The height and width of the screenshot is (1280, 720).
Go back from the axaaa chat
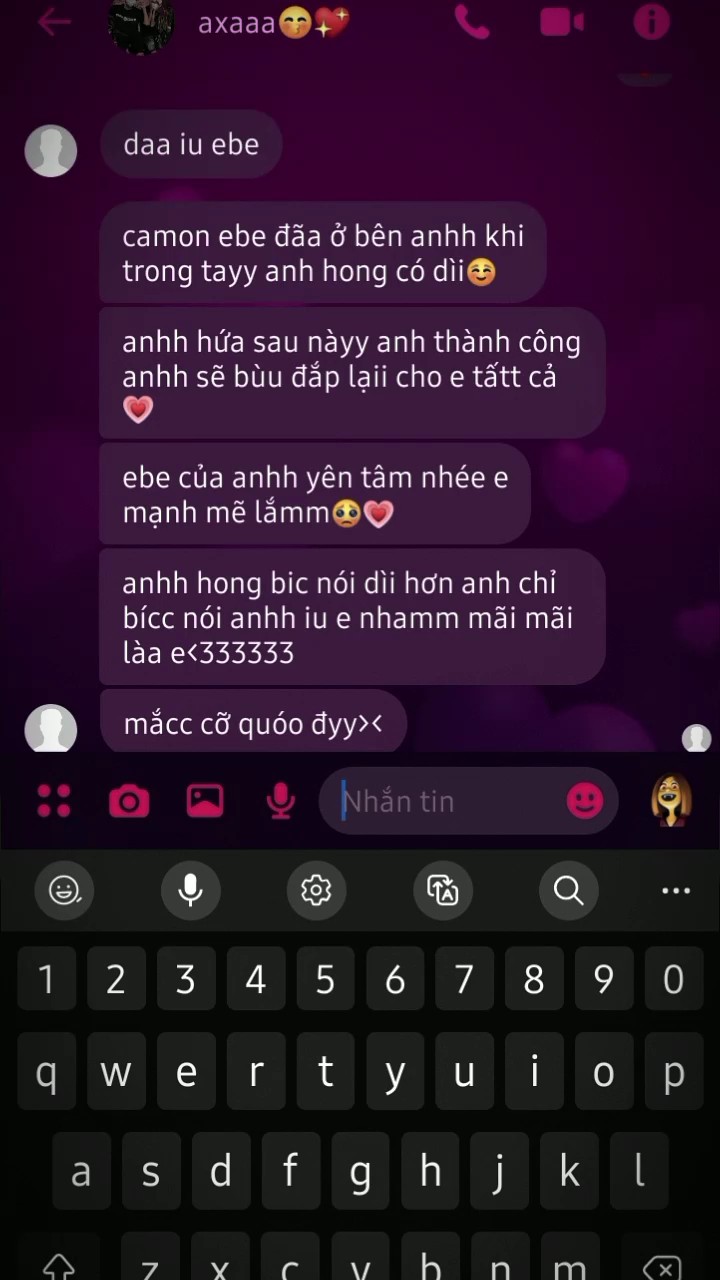(54, 21)
